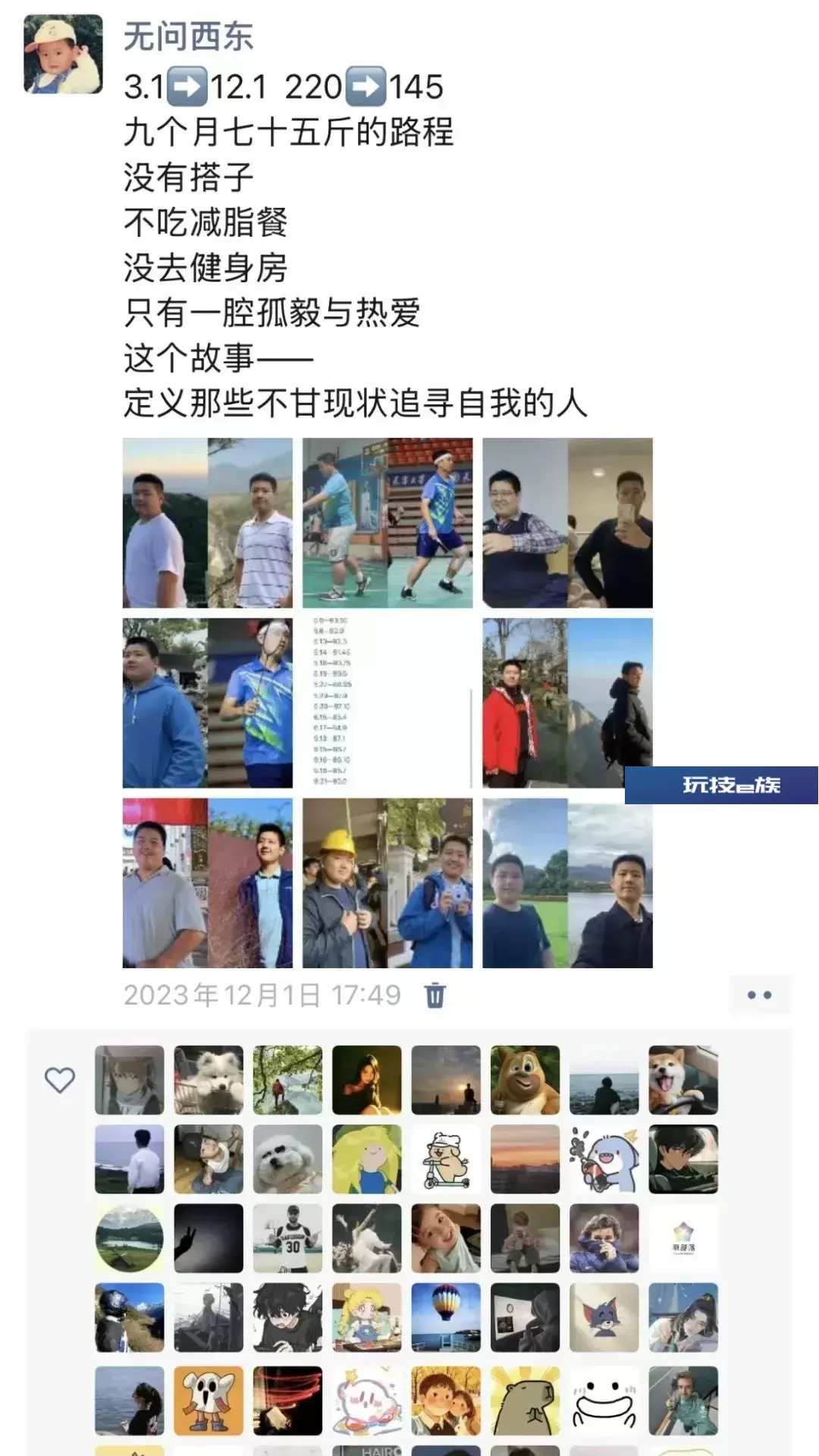
Task: Open the two-dot like/comment menu
Action: 759,995
